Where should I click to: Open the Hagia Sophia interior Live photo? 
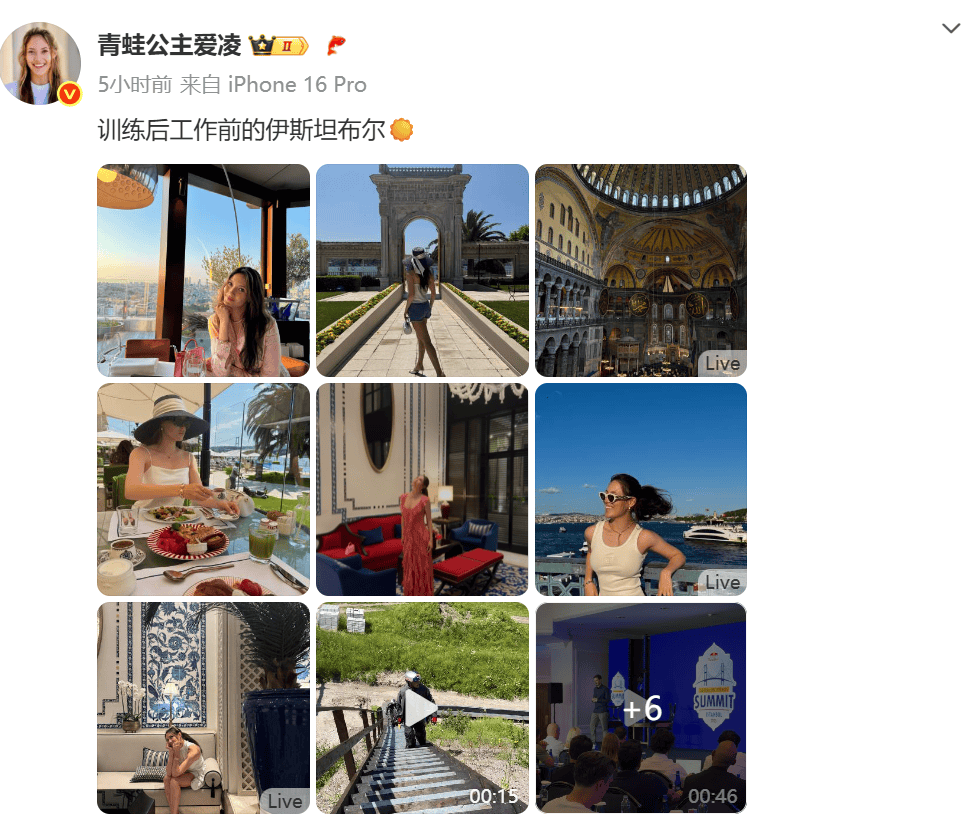[641, 270]
